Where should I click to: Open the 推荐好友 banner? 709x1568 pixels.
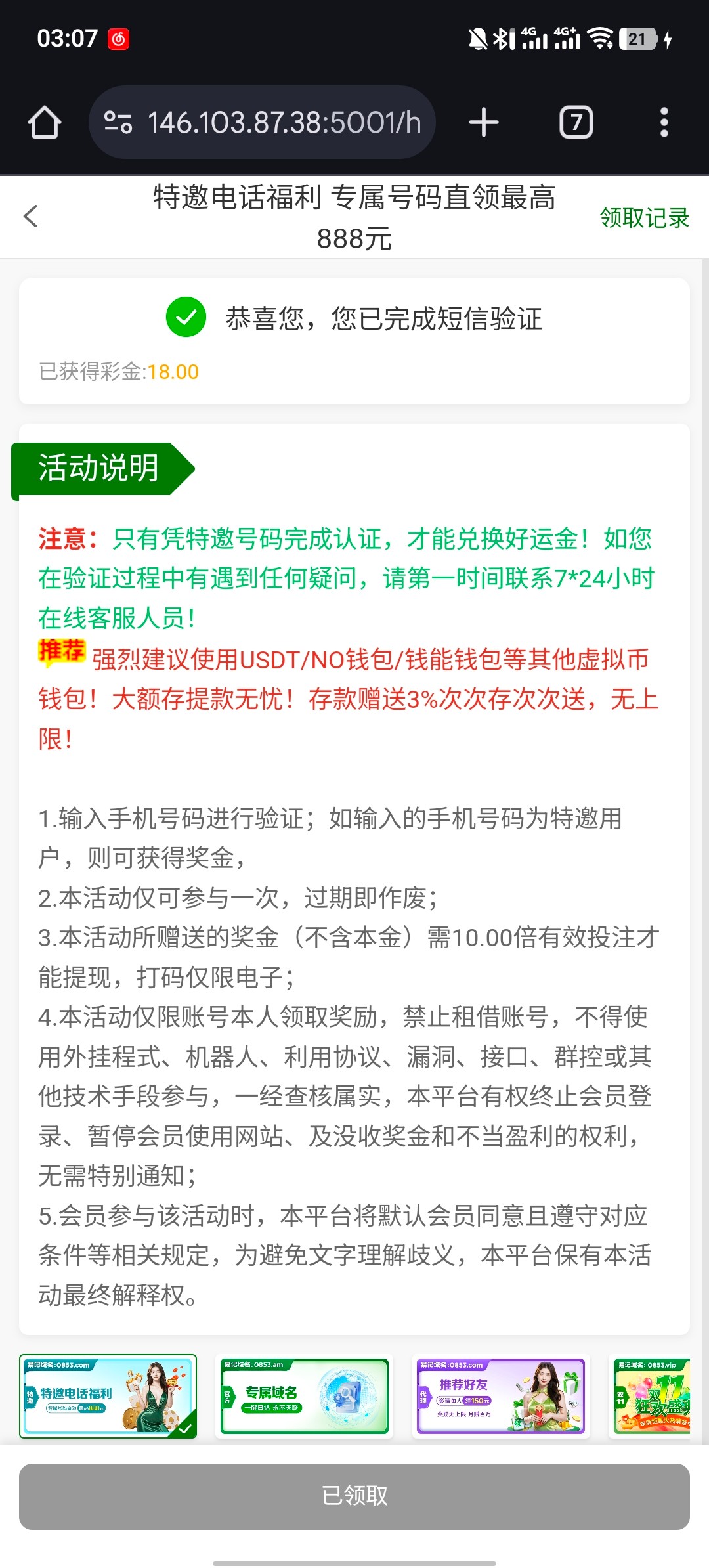click(x=501, y=1396)
